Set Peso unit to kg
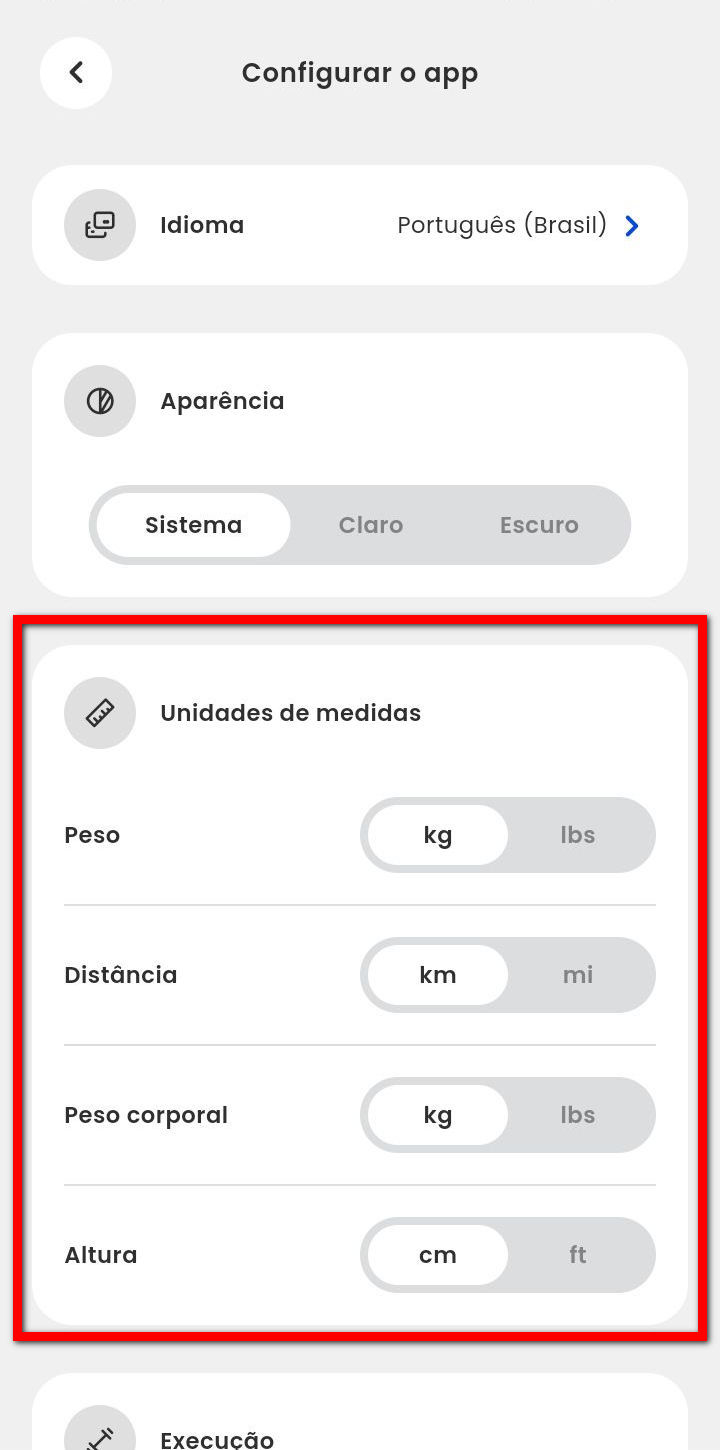The height and width of the screenshot is (1450, 720). (x=438, y=835)
